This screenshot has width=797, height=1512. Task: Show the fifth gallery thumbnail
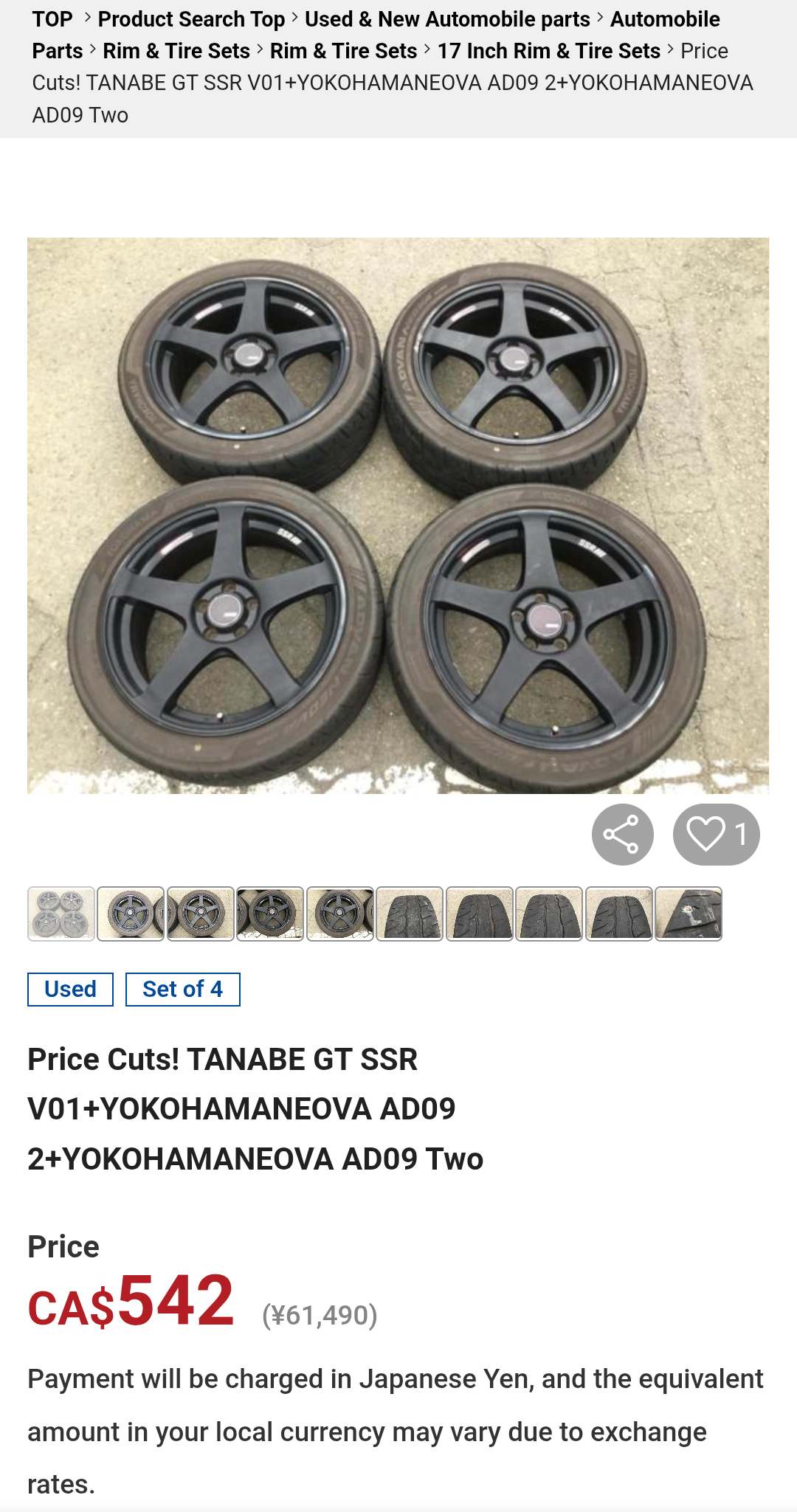click(x=340, y=914)
